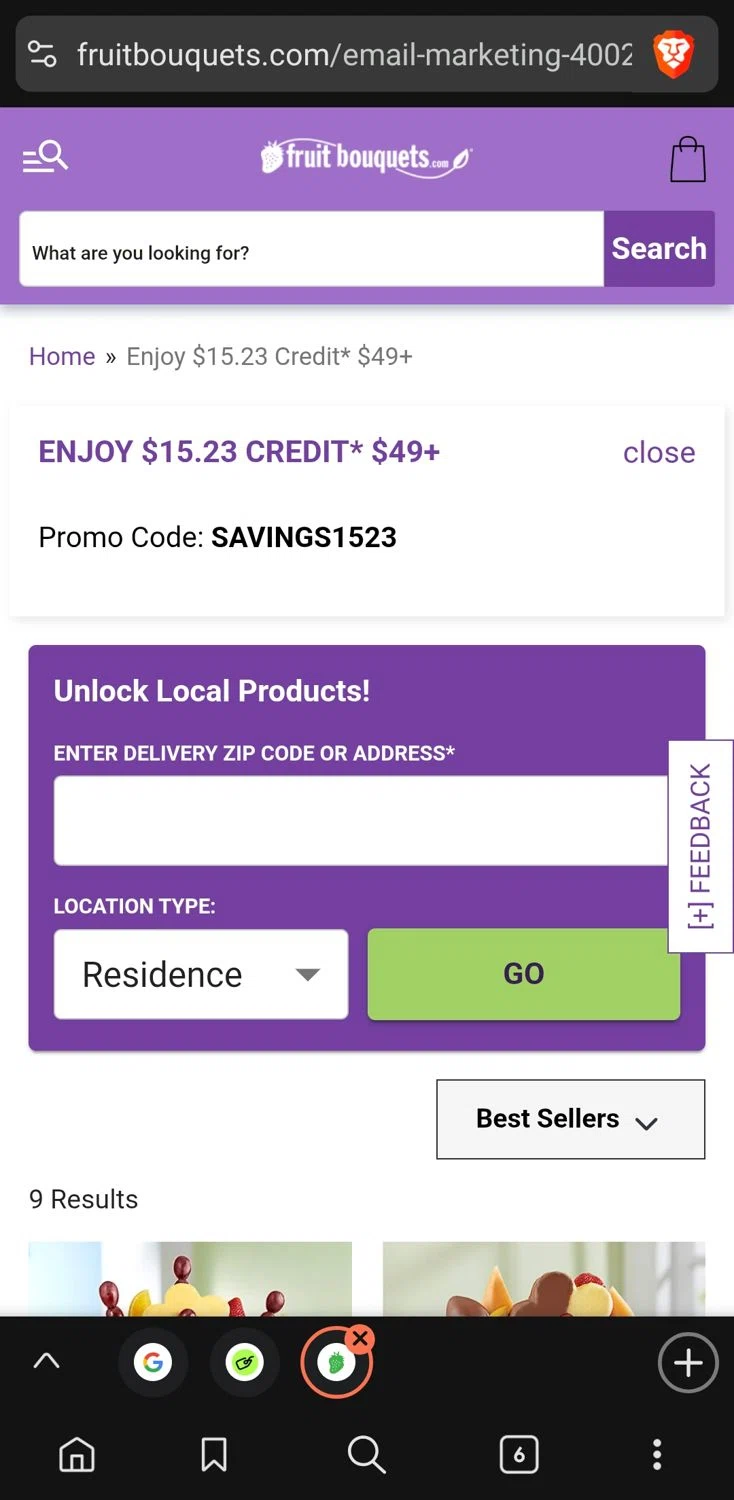Open the Best Sellers sort dropdown
734x1500 pixels.
point(570,1119)
